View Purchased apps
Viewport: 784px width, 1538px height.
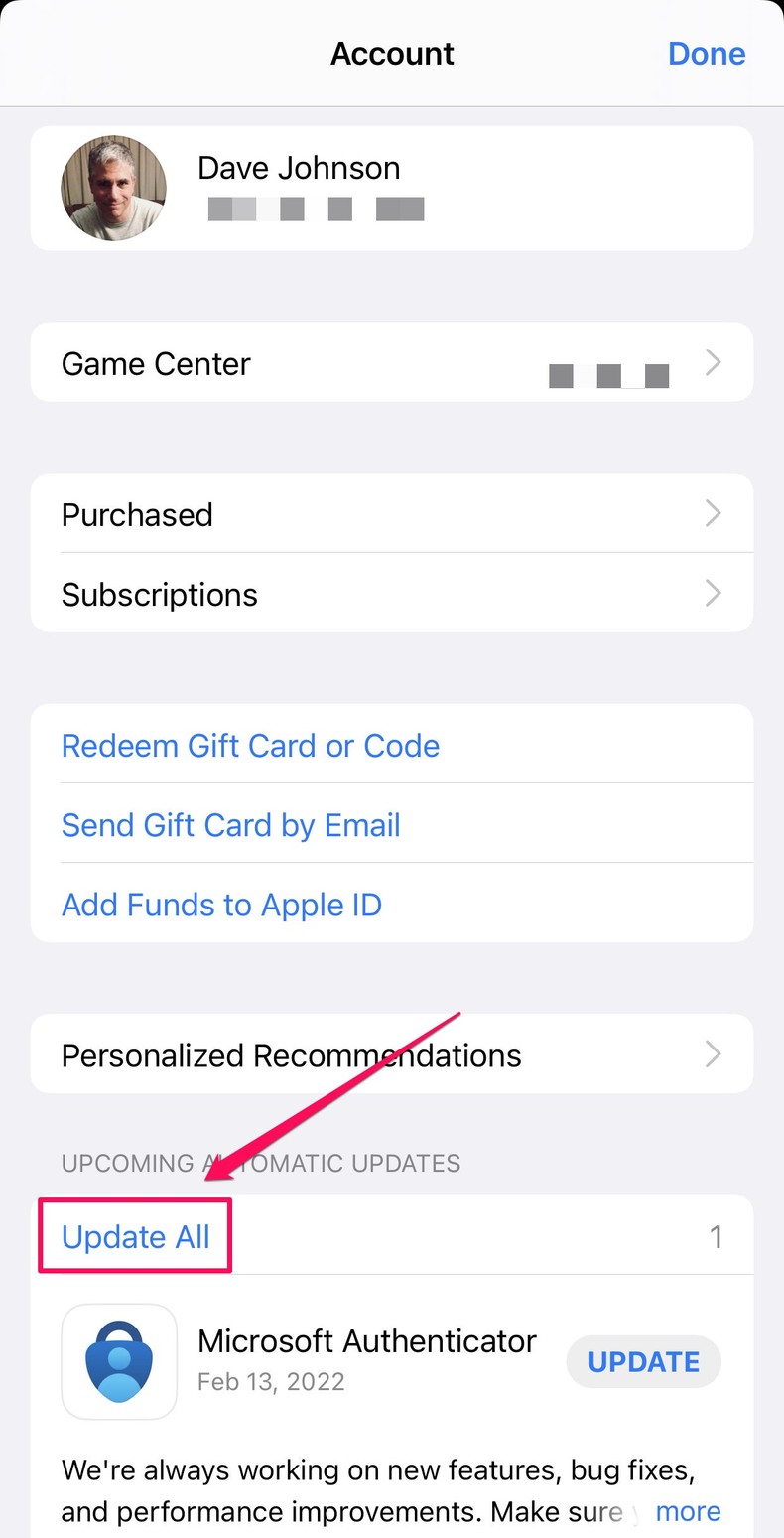click(391, 514)
